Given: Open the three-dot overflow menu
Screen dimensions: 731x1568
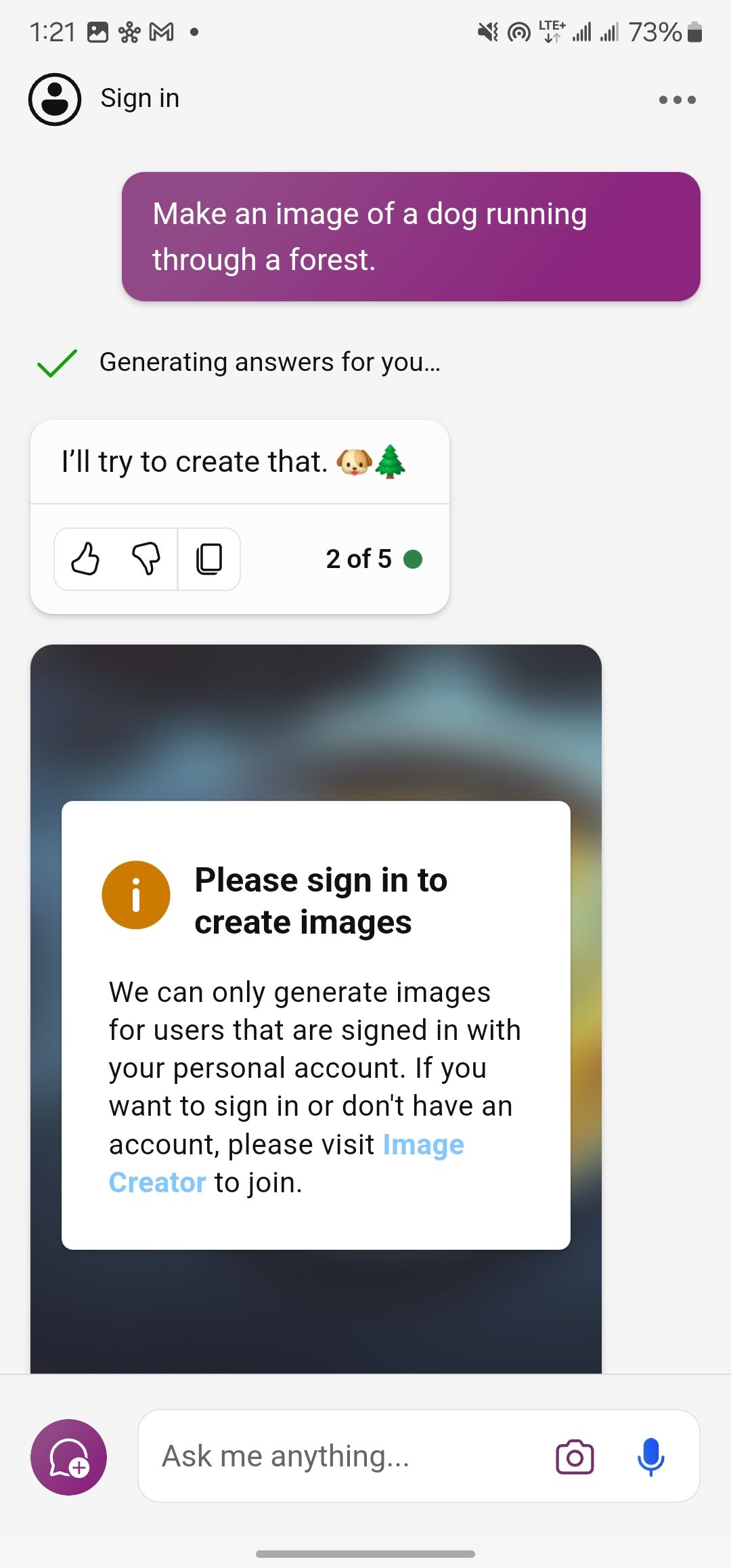Looking at the screenshot, I should pyautogui.click(x=677, y=100).
